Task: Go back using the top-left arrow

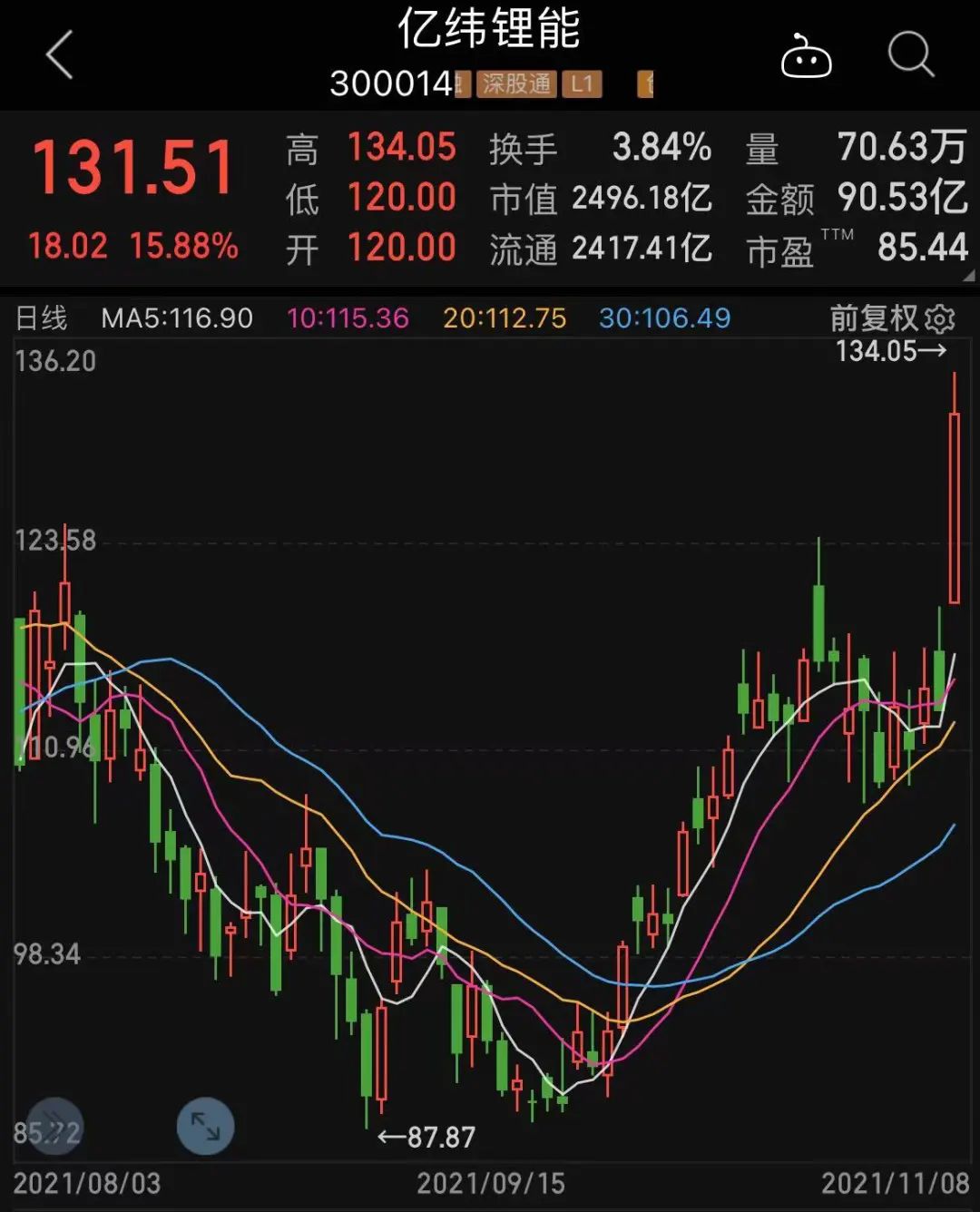Action: 60,55
